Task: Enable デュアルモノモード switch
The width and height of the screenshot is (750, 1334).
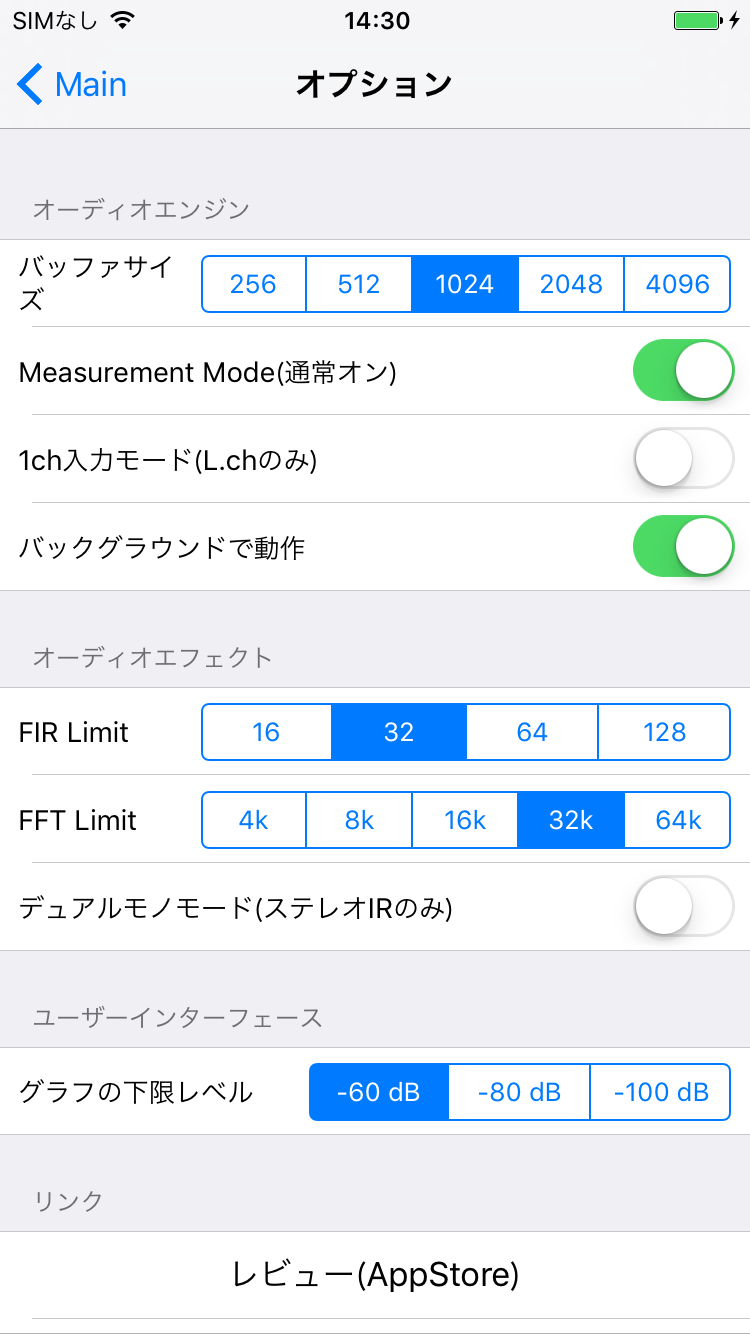Action: click(684, 907)
